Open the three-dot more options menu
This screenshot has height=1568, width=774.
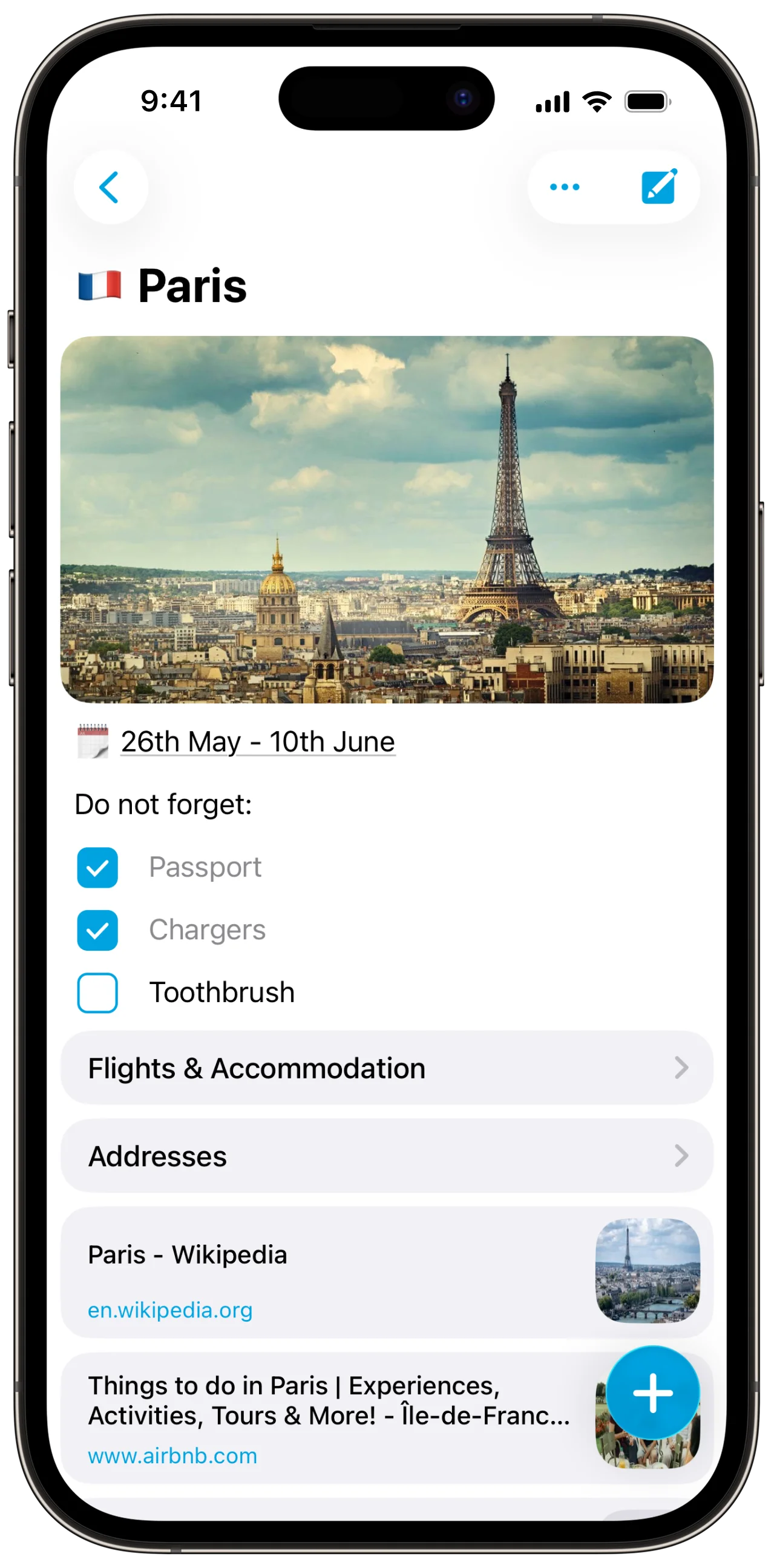(x=565, y=187)
